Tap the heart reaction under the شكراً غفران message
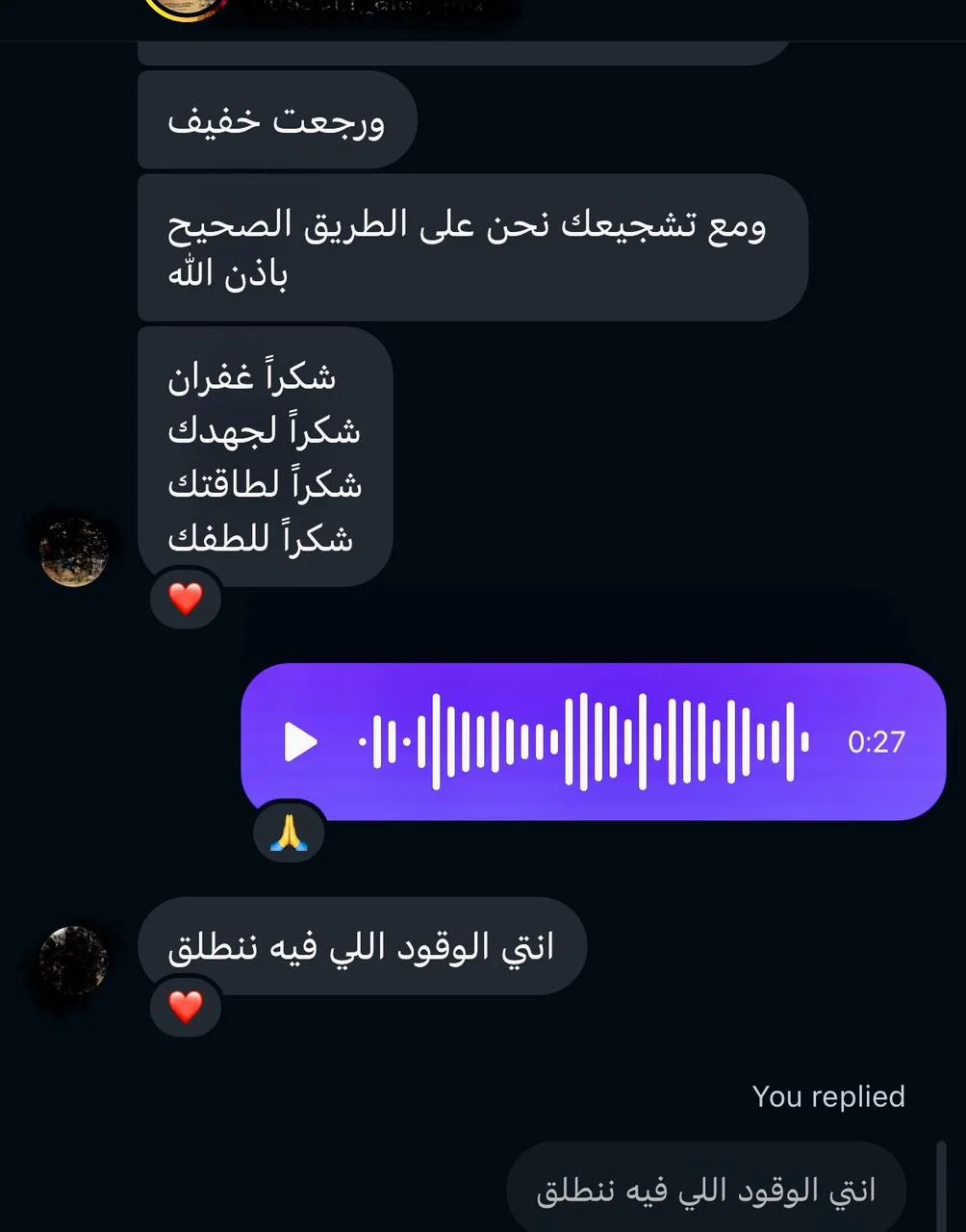 tap(186, 599)
